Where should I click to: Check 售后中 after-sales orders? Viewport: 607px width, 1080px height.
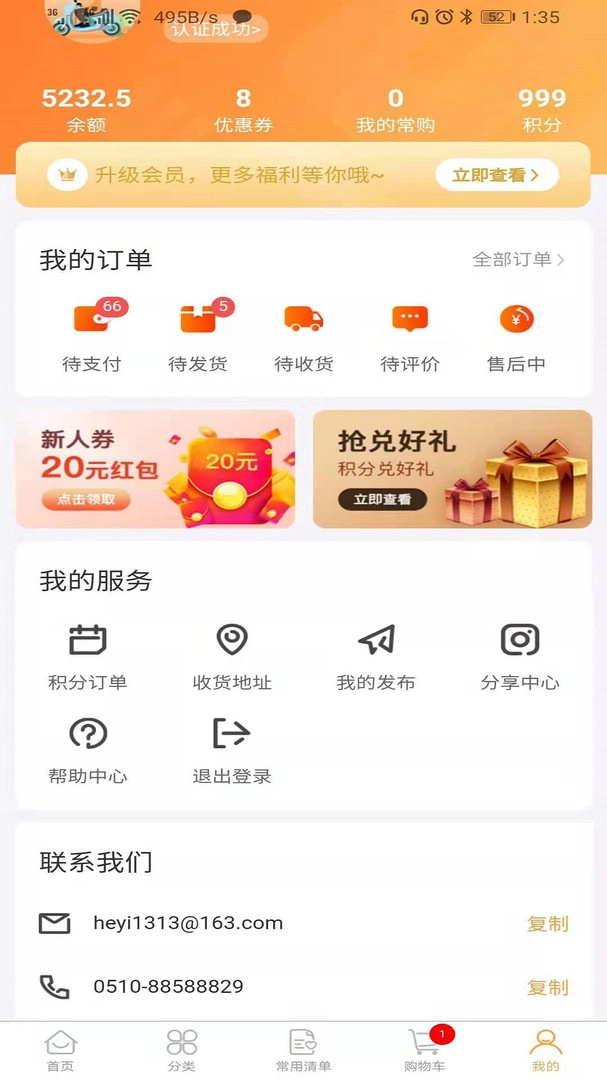pyautogui.click(x=516, y=337)
